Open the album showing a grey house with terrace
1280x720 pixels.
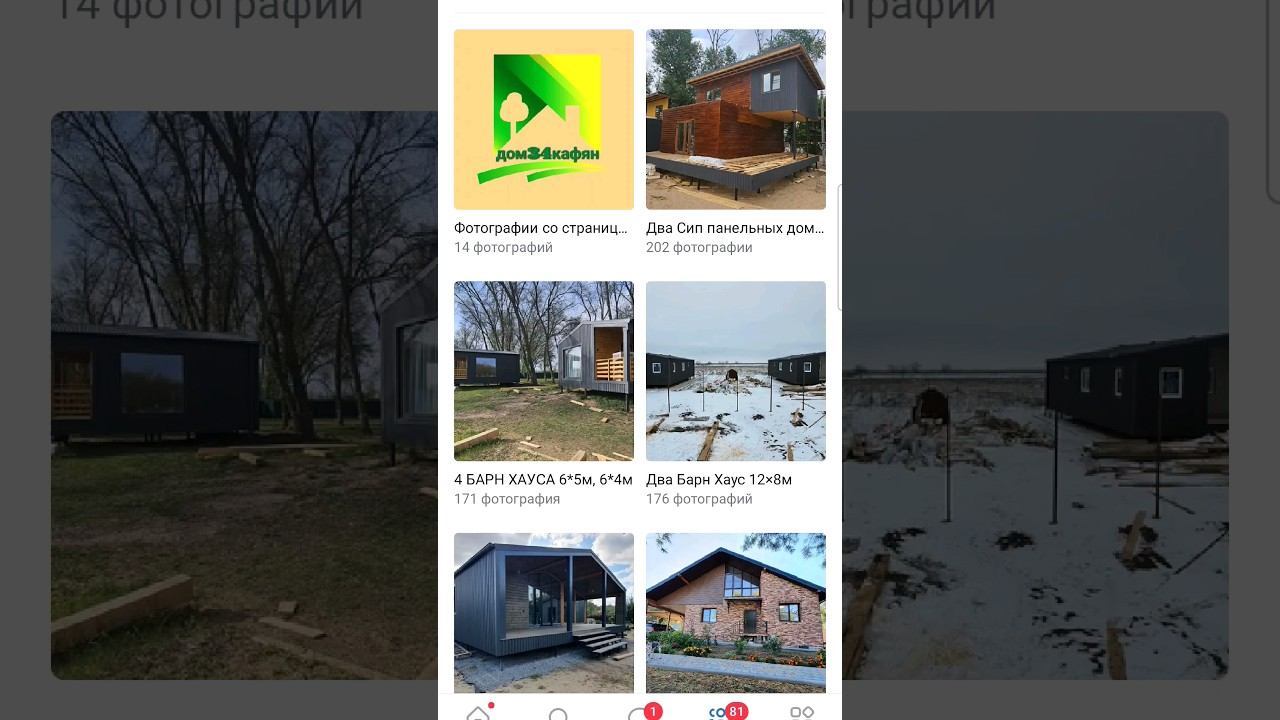pos(543,612)
